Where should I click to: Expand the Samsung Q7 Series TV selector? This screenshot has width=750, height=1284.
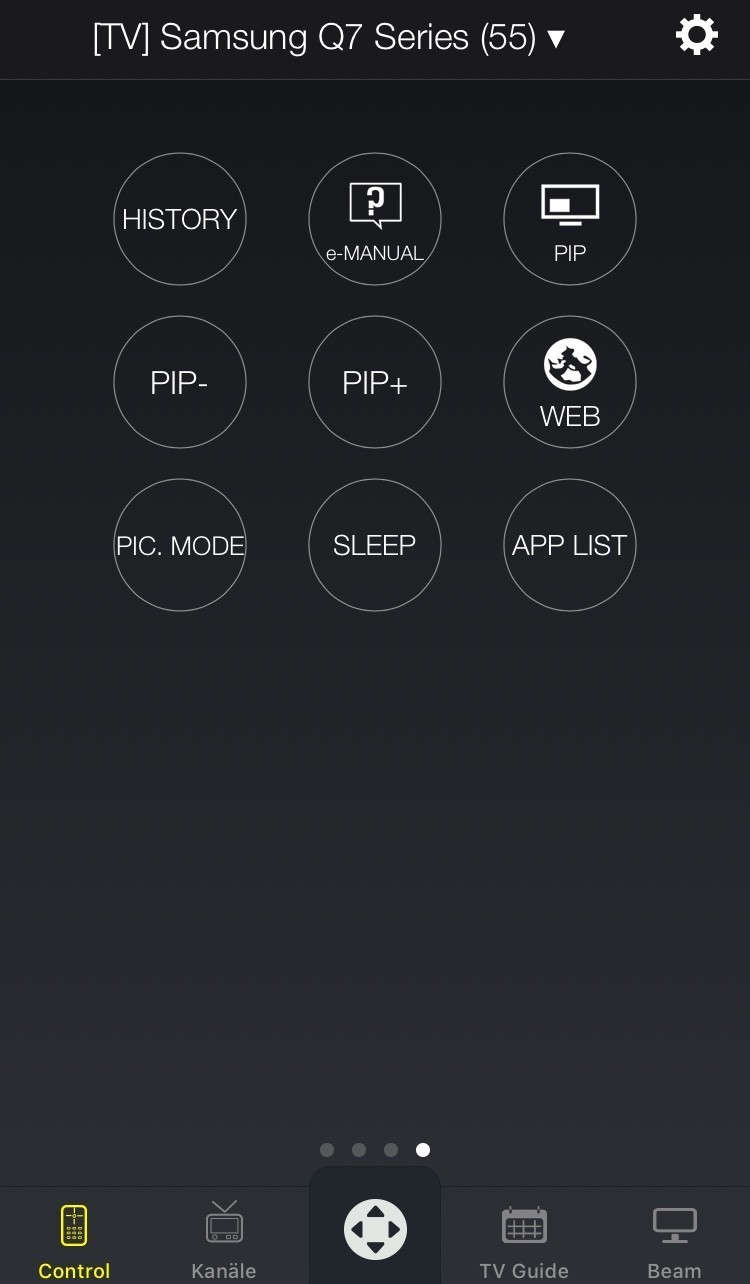coord(329,38)
